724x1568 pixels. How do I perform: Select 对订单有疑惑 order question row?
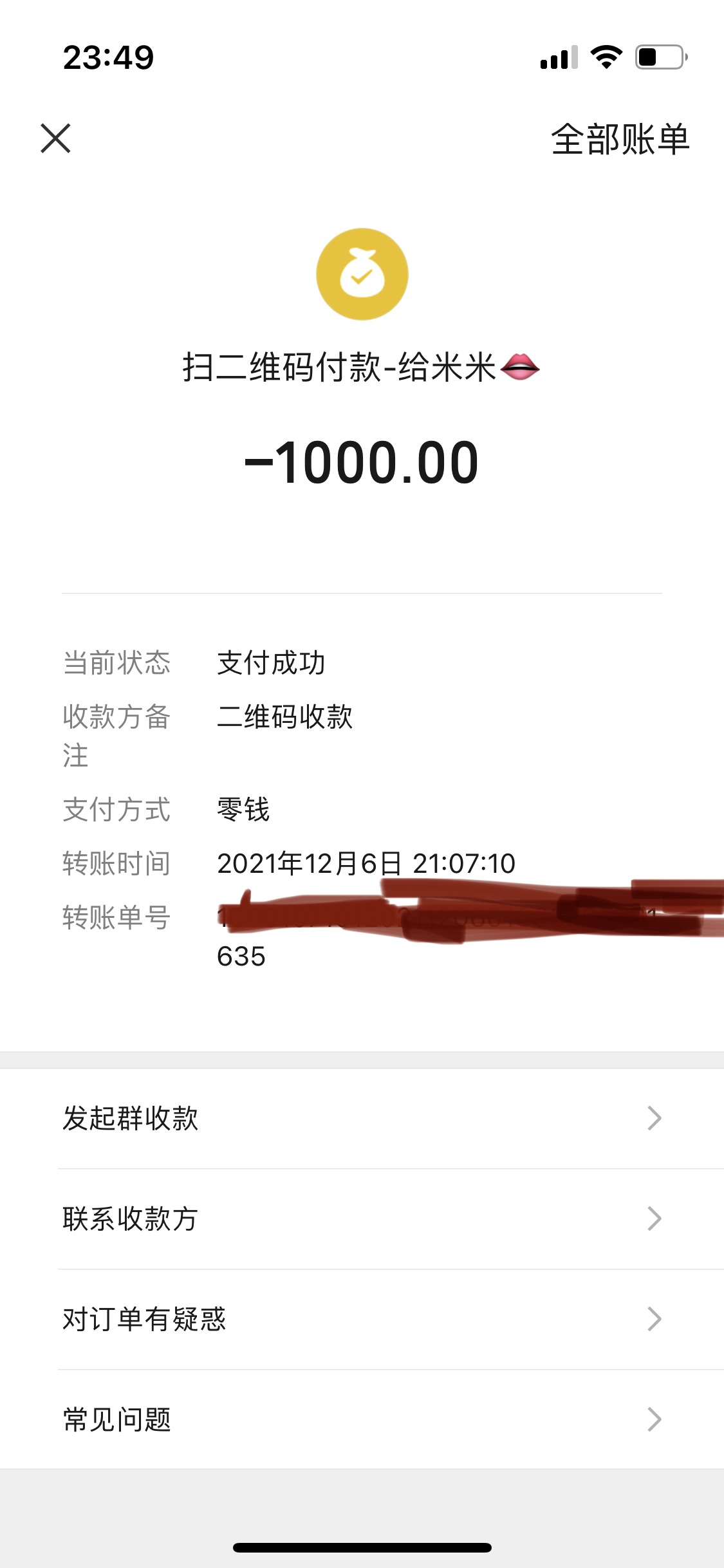[x=362, y=1320]
